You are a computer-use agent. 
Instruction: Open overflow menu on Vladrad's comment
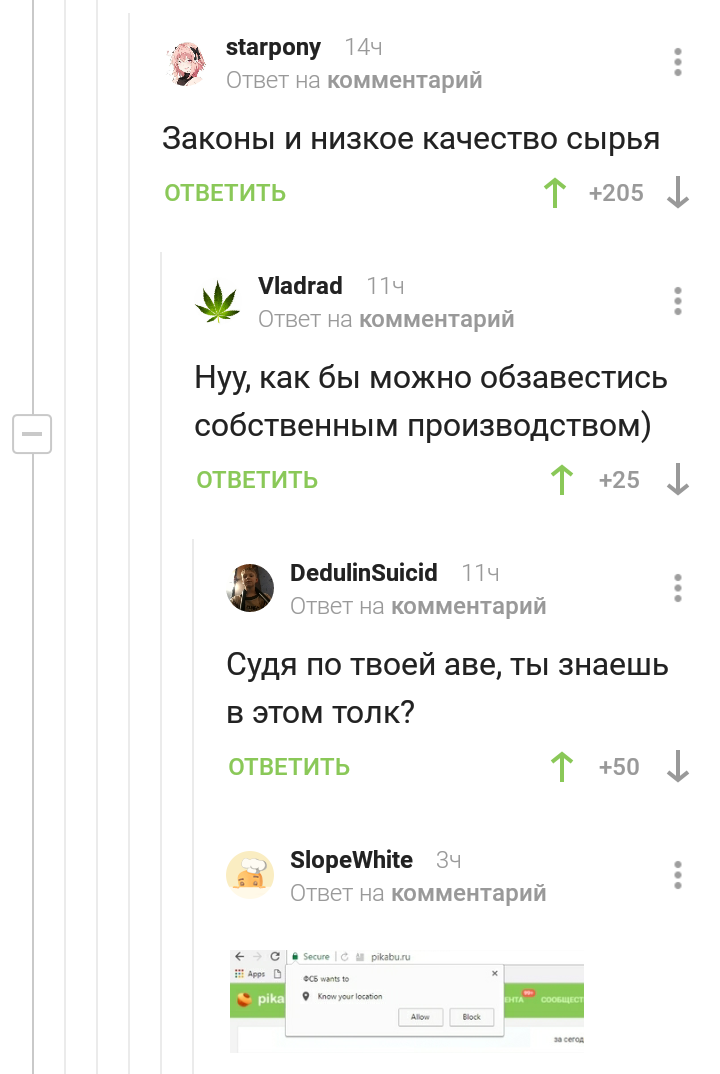pos(678,301)
